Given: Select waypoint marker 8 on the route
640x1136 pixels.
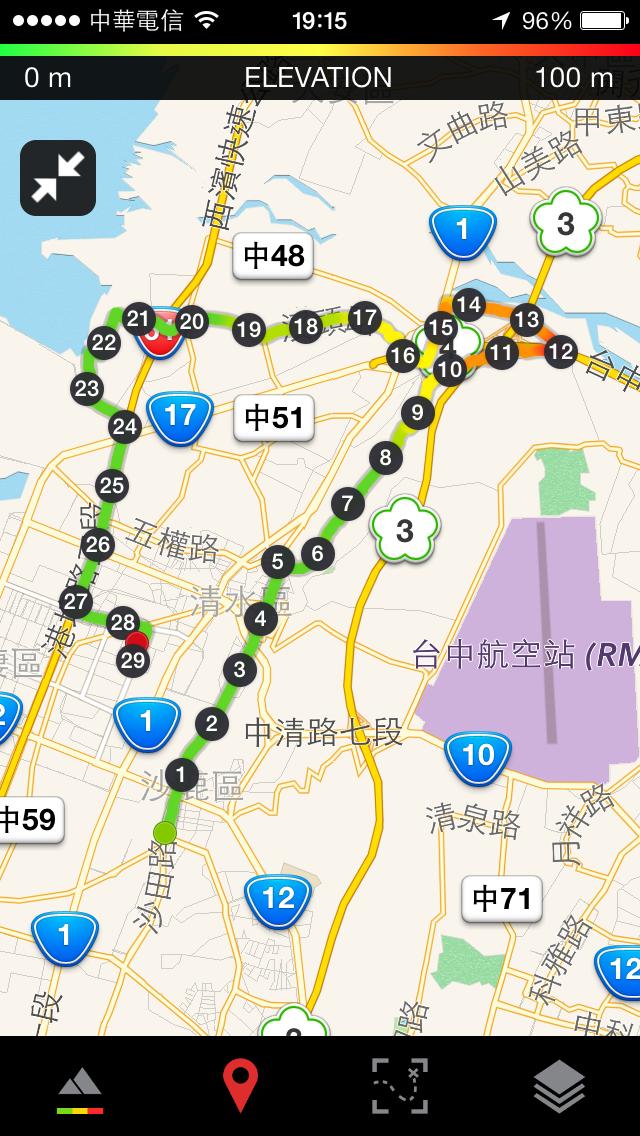Looking at the screenshot, I should click(385, 458).
